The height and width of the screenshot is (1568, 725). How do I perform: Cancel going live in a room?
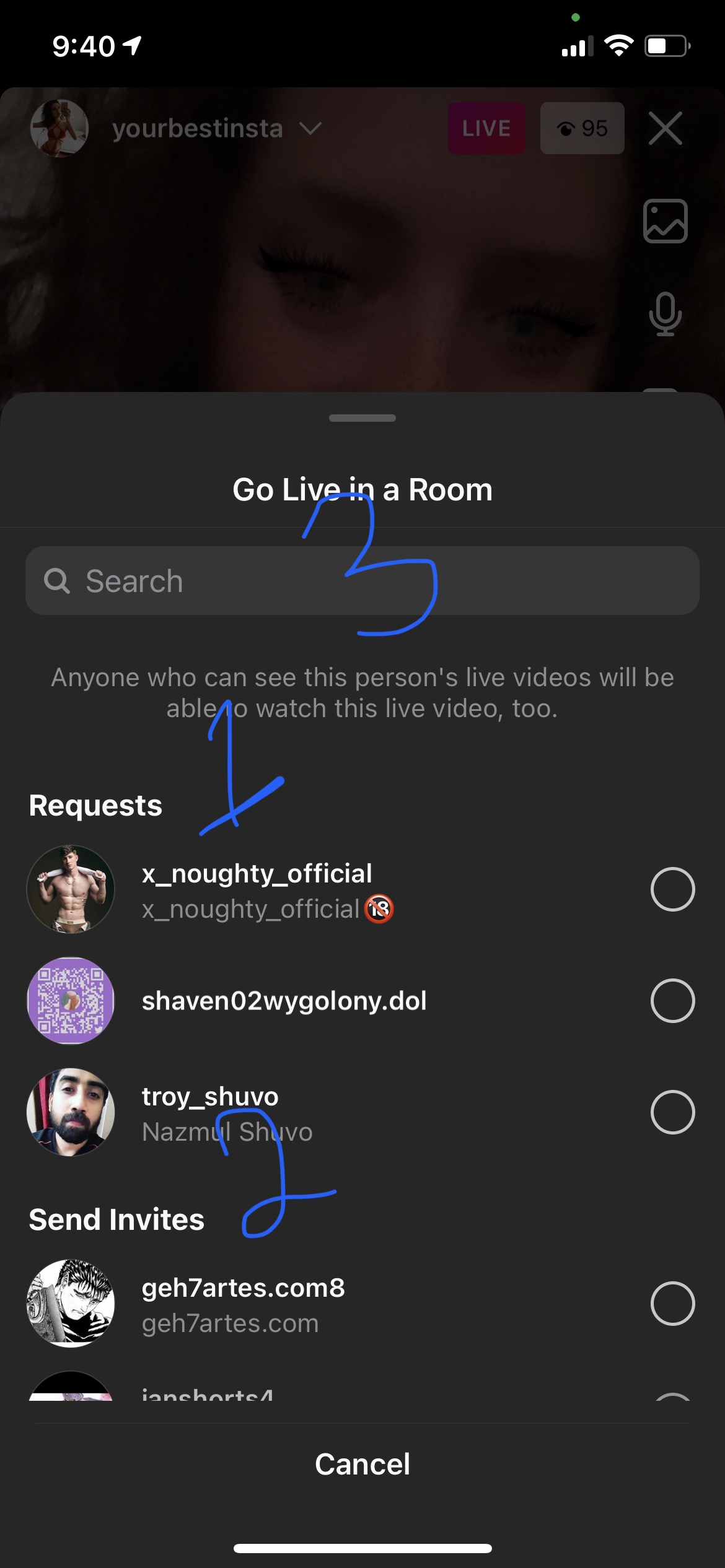pyautogui.click(x=362, y=1465)
